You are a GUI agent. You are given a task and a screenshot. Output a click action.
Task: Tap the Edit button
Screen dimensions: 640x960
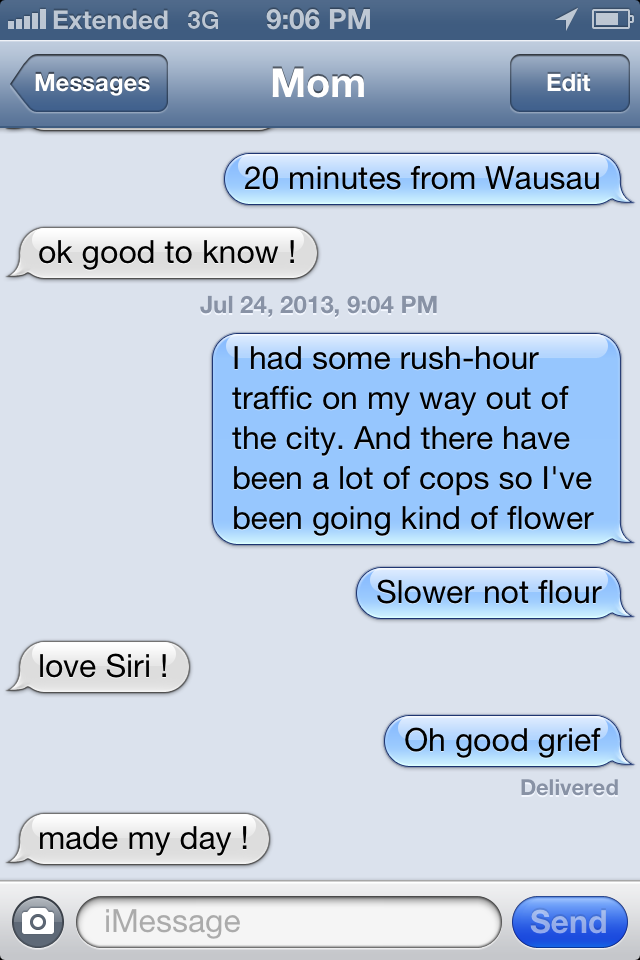coord(568,84)
